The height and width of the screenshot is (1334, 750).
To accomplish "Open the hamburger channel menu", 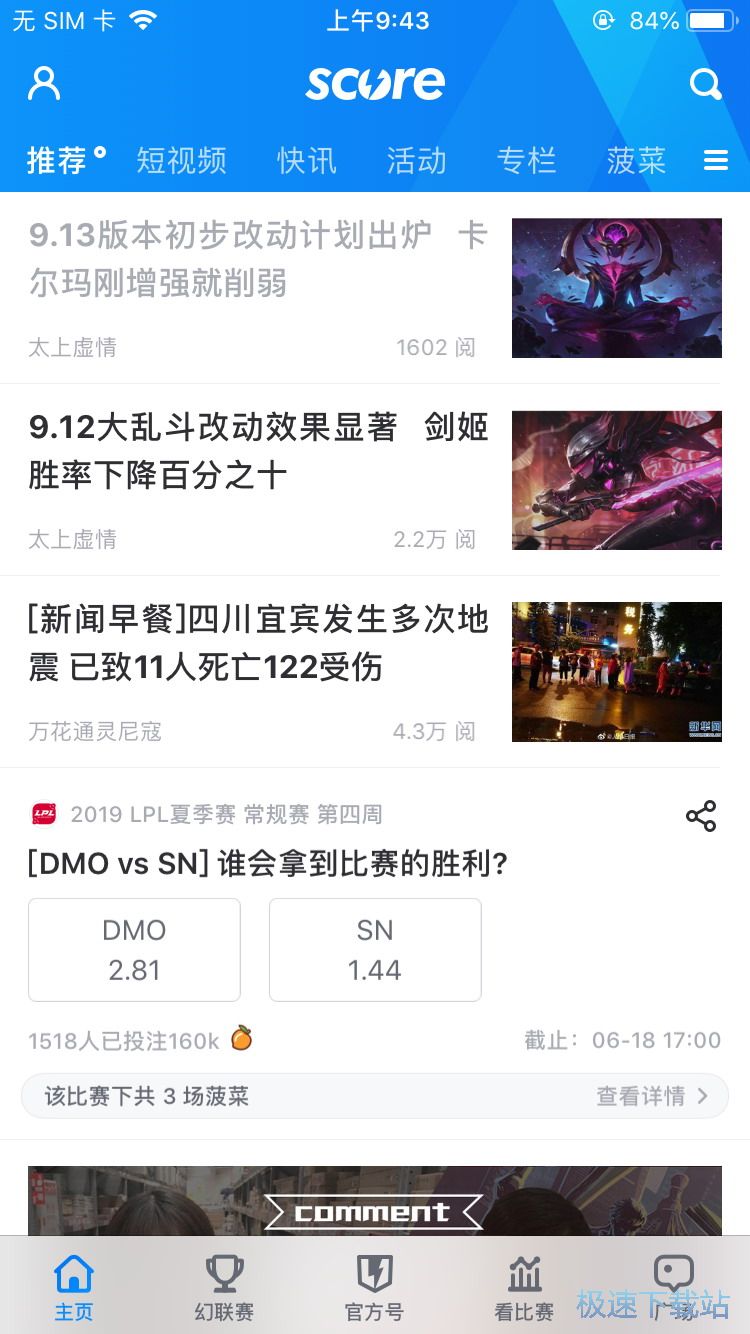I will (716, 160).
